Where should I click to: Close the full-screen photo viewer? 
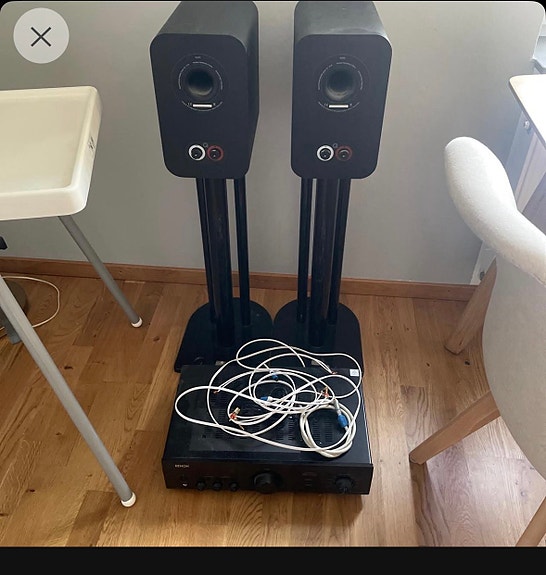coord(41,36)
